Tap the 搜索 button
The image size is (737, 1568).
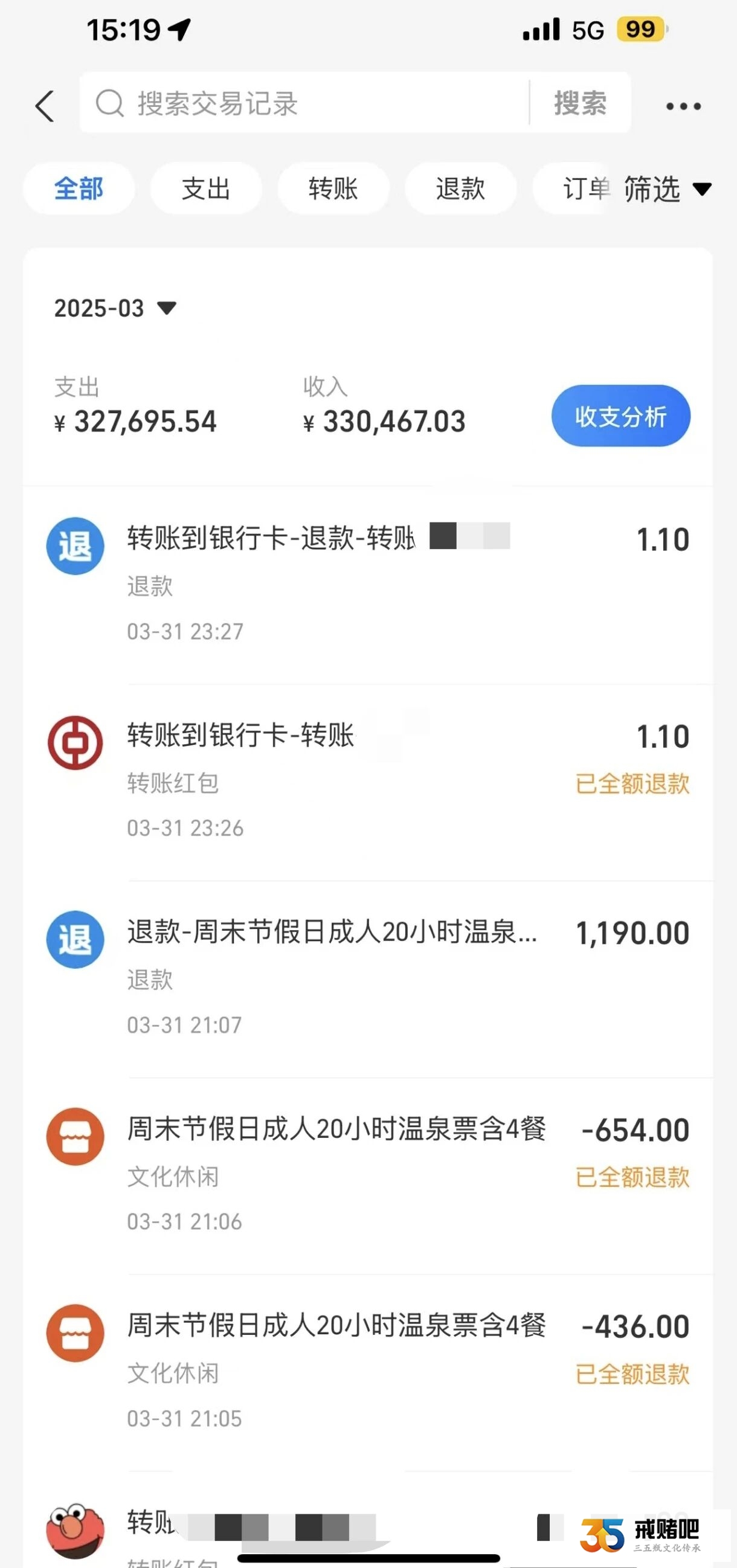click(580, 103)
